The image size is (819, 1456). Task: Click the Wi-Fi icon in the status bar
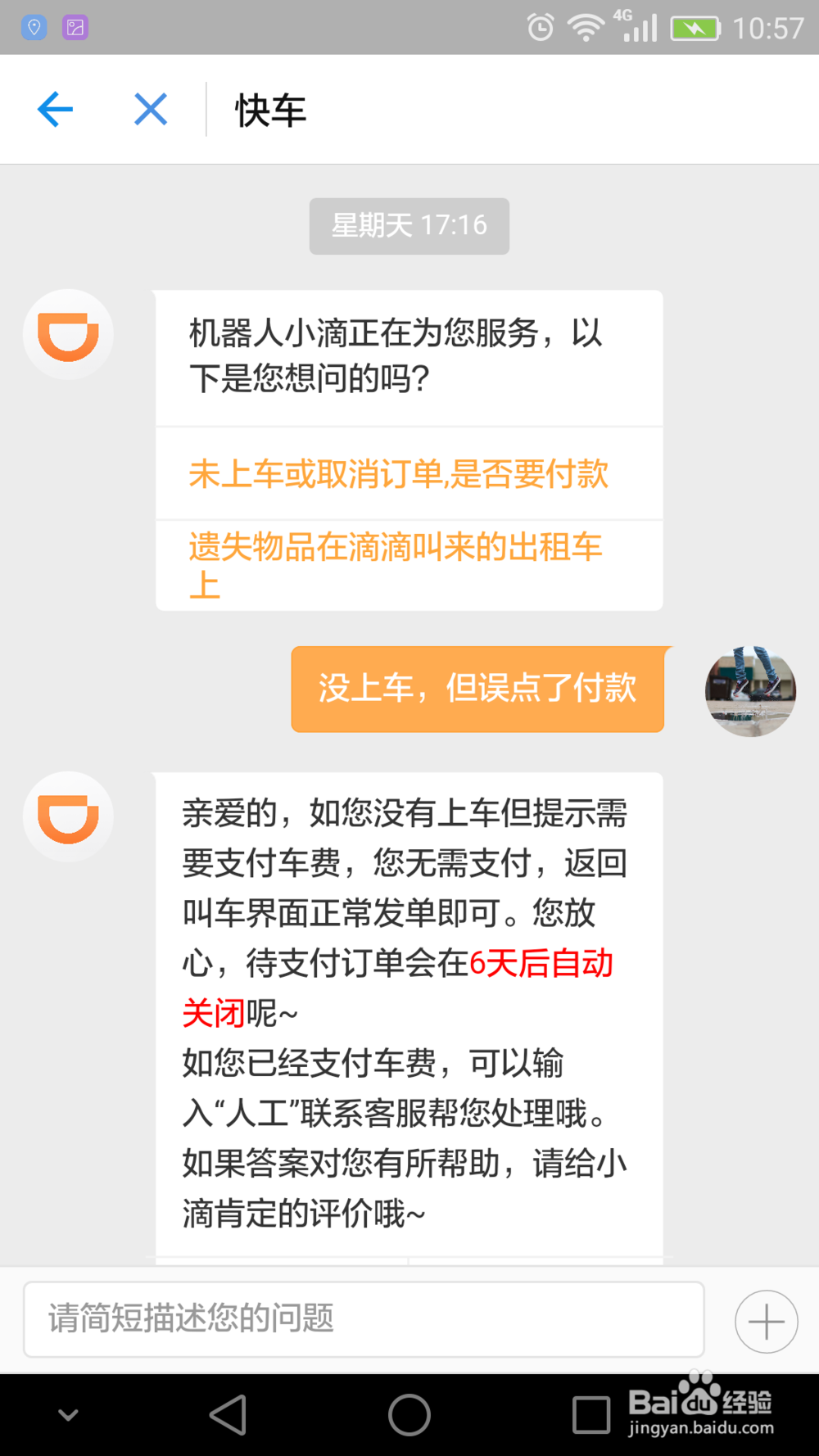584,27
